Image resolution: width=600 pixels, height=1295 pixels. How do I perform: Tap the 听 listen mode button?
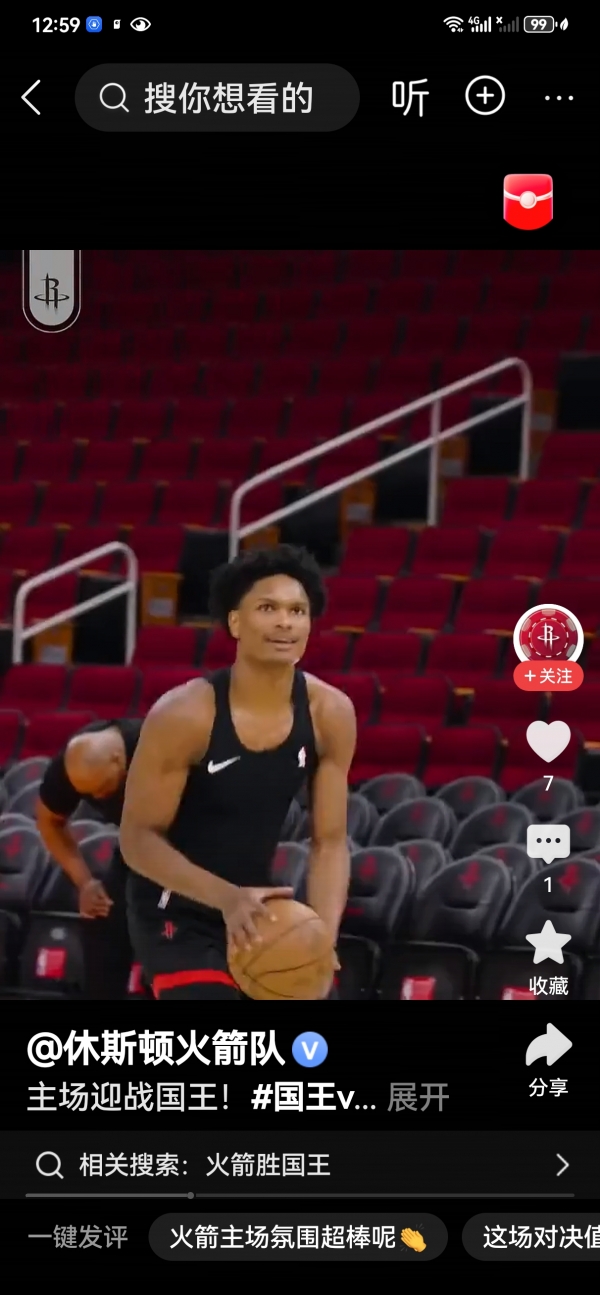pyautogui.click(x=410, y=98)
